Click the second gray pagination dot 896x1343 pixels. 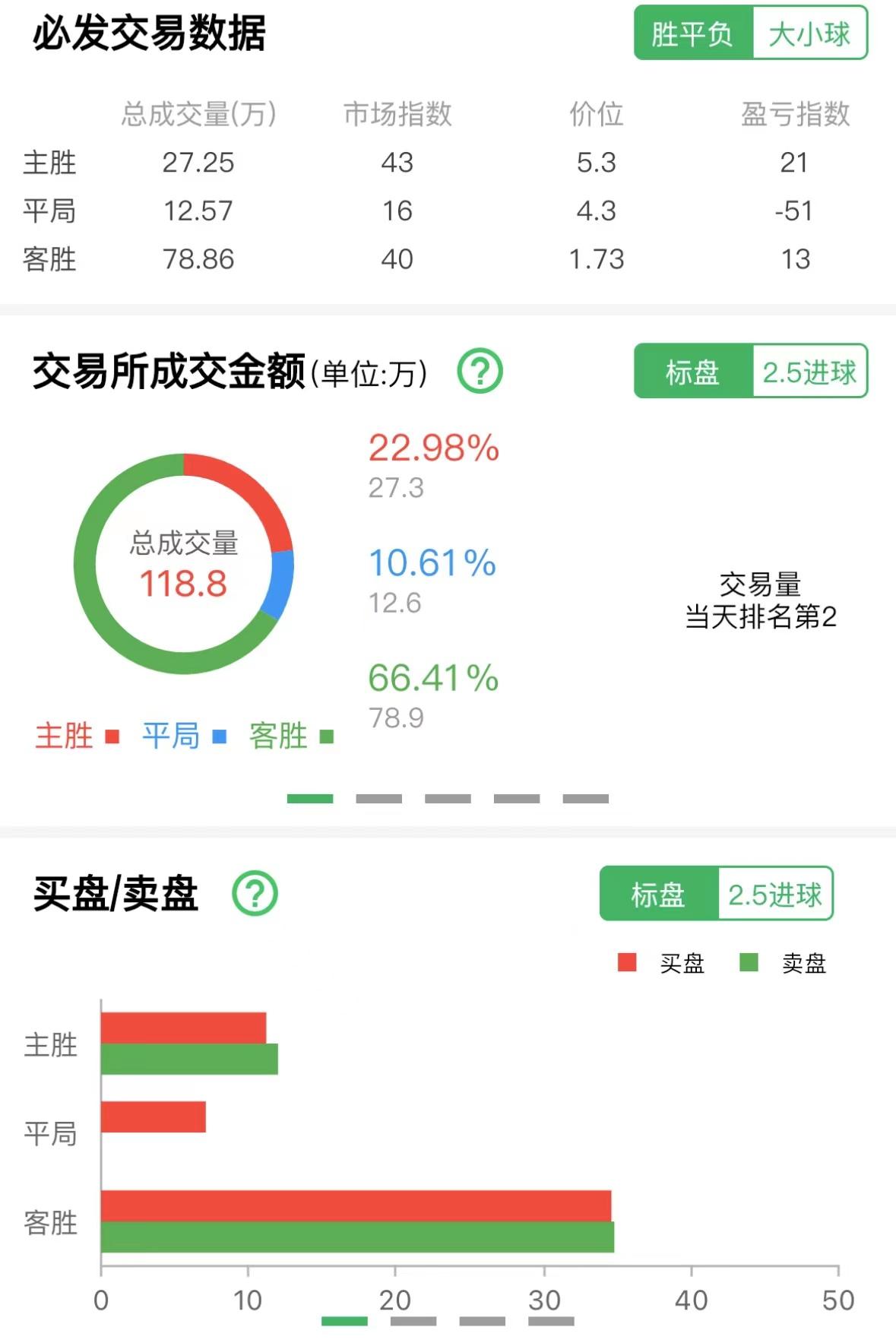pos(378,799)
